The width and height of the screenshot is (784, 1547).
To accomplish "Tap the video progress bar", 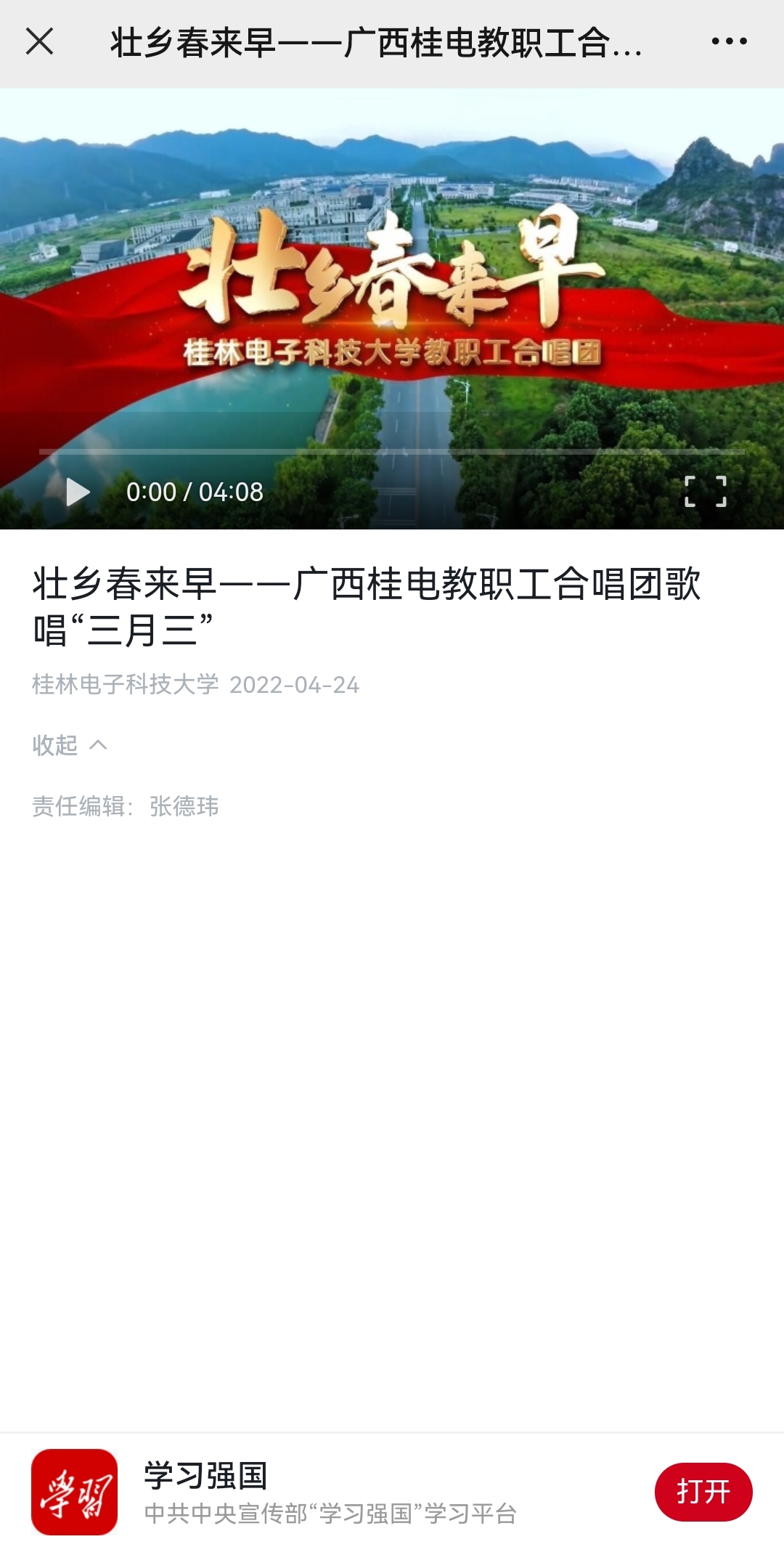I will point(392,452).
